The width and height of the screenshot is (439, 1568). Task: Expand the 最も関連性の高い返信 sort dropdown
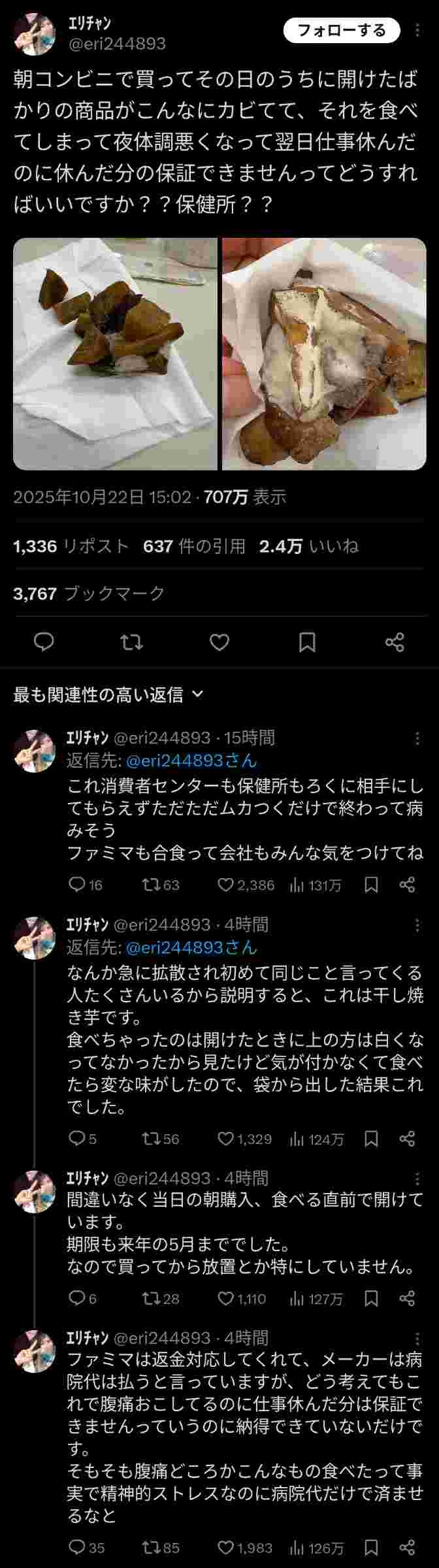[108, 694]
